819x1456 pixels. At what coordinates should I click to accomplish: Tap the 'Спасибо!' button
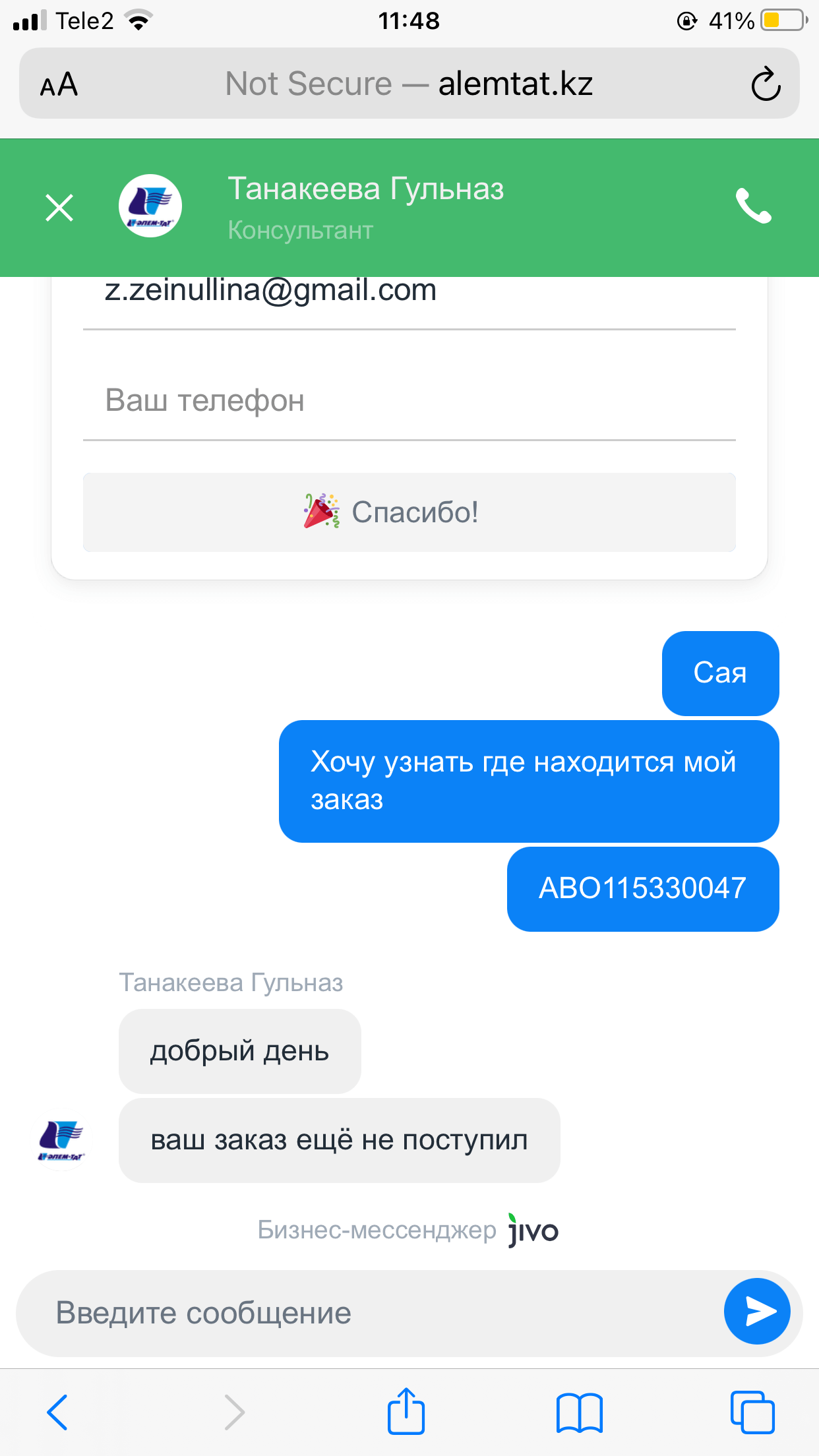[x=409, y=512]
